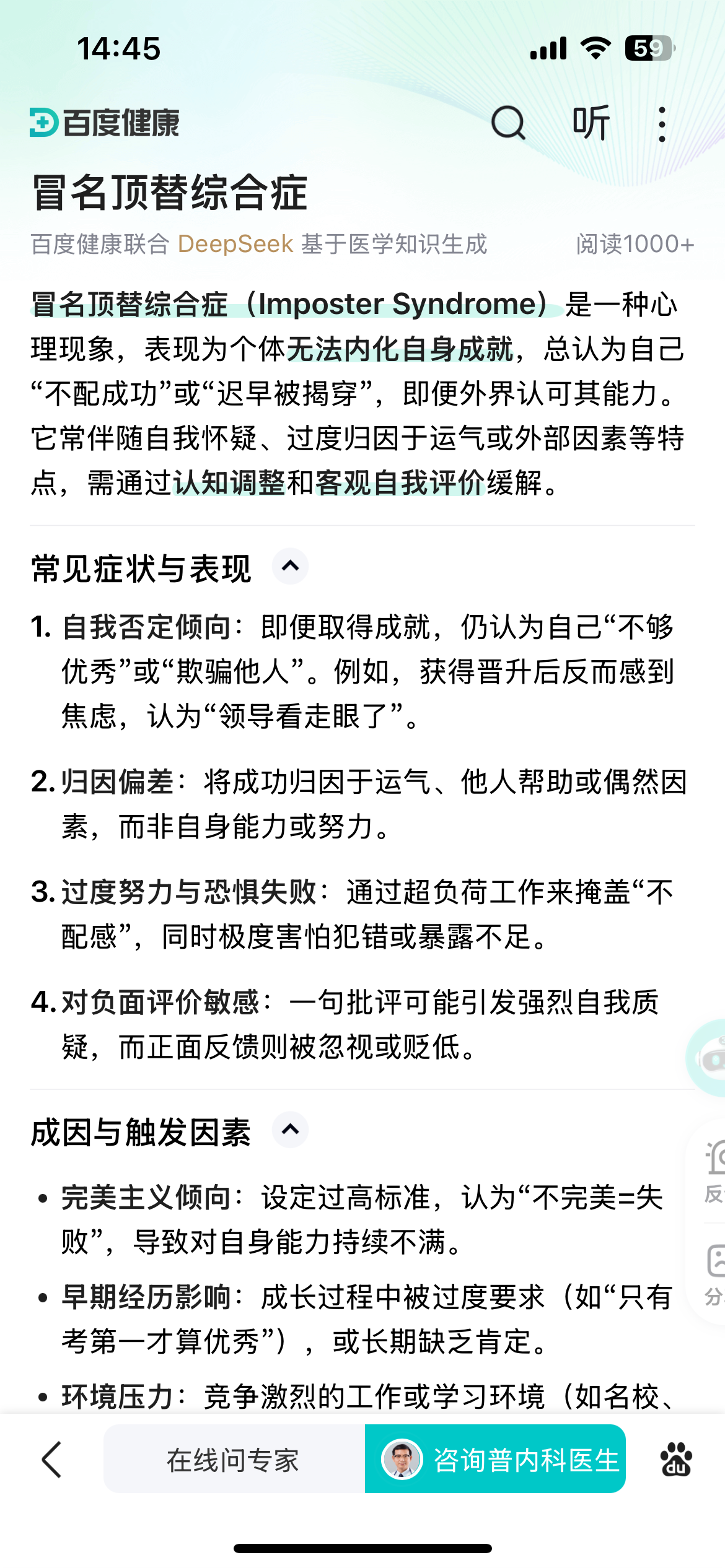Collapse the 成因与触发因素 section

click(x=290, y=1129)
